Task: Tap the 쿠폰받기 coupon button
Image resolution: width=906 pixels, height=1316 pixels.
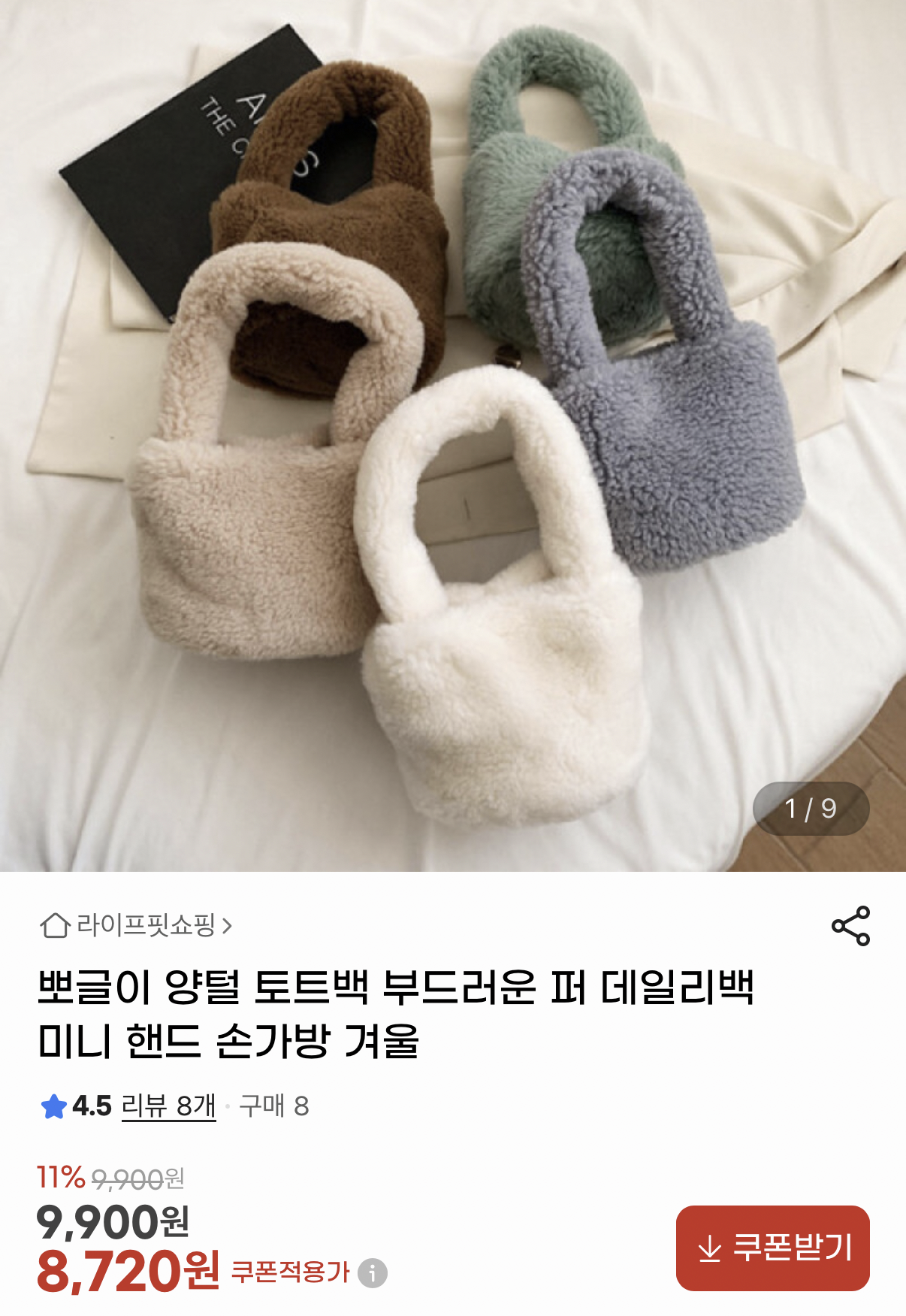Action: coord(772,1248)
